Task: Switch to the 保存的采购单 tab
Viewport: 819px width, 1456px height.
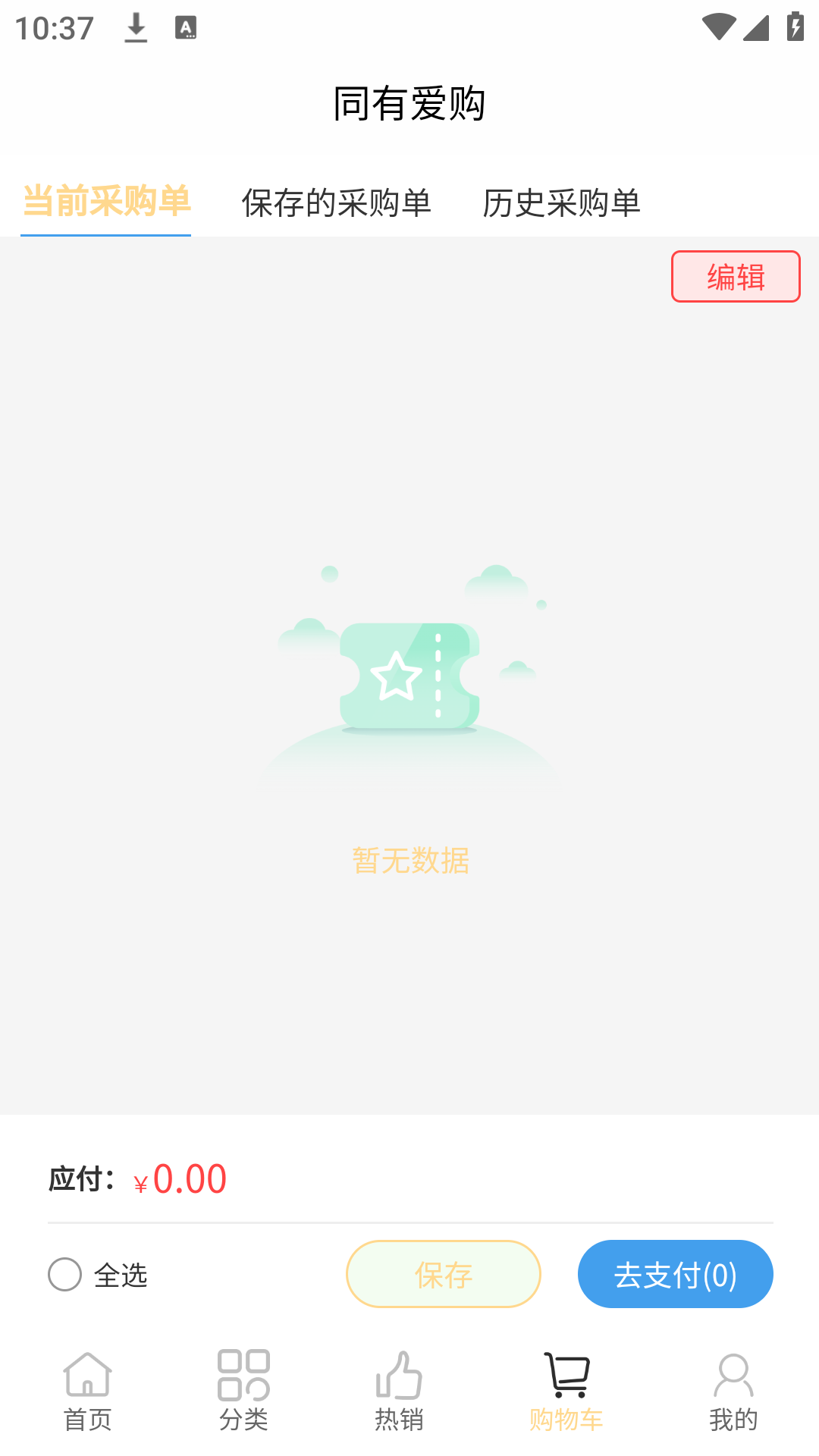Action: 336,202
